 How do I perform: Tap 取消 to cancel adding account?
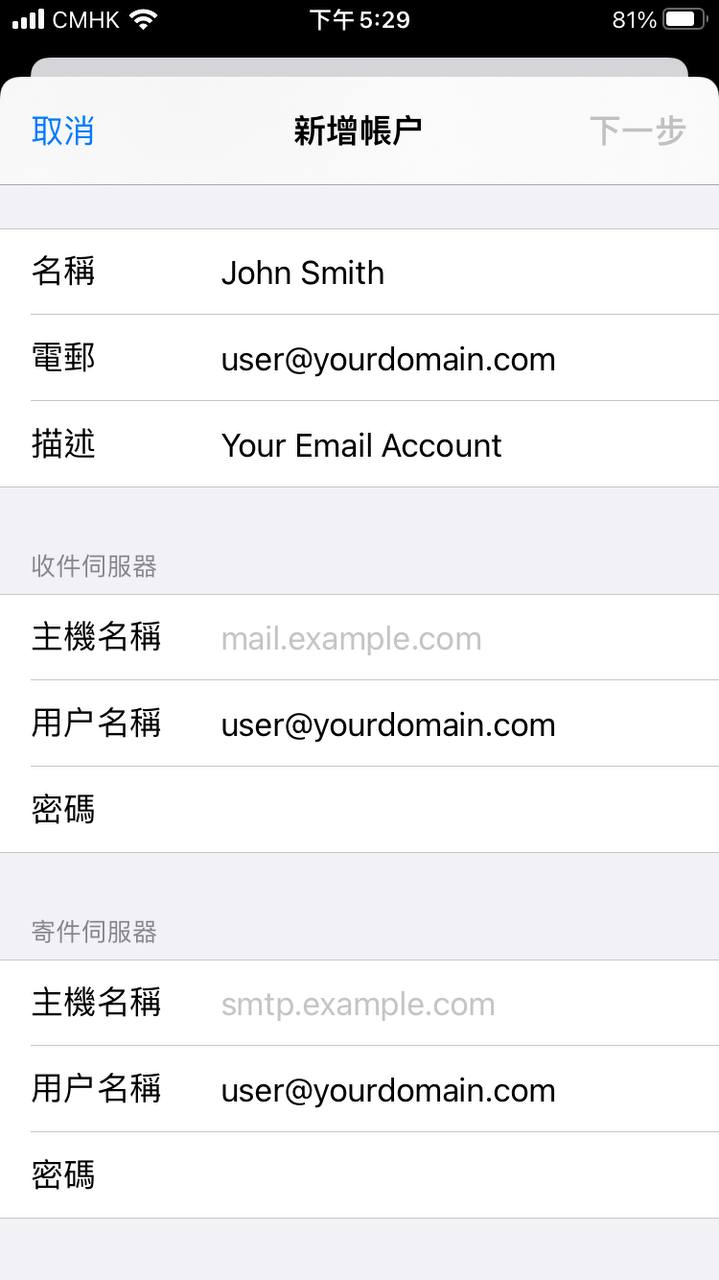[x=63, y=131]
